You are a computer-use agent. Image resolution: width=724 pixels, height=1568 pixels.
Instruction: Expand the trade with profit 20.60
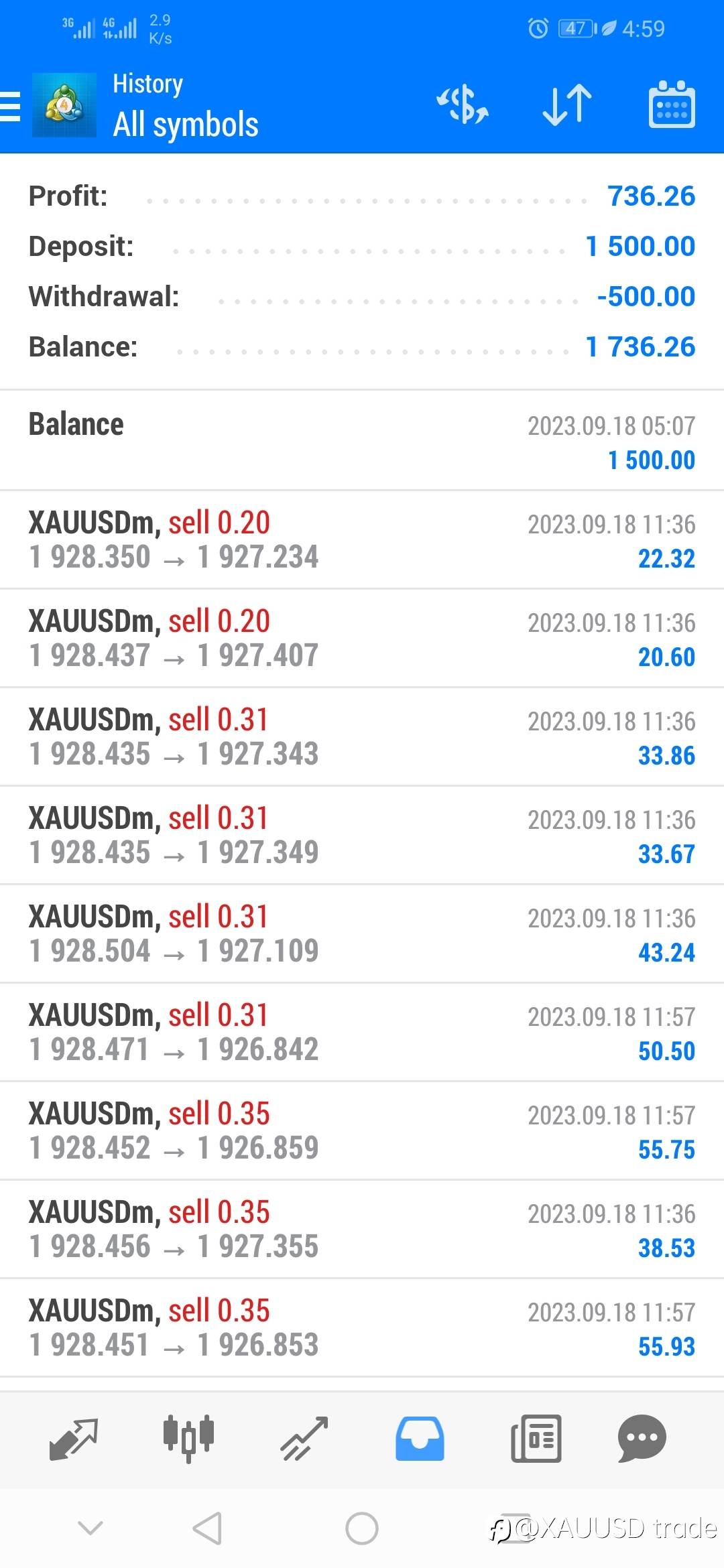point(362,638)
